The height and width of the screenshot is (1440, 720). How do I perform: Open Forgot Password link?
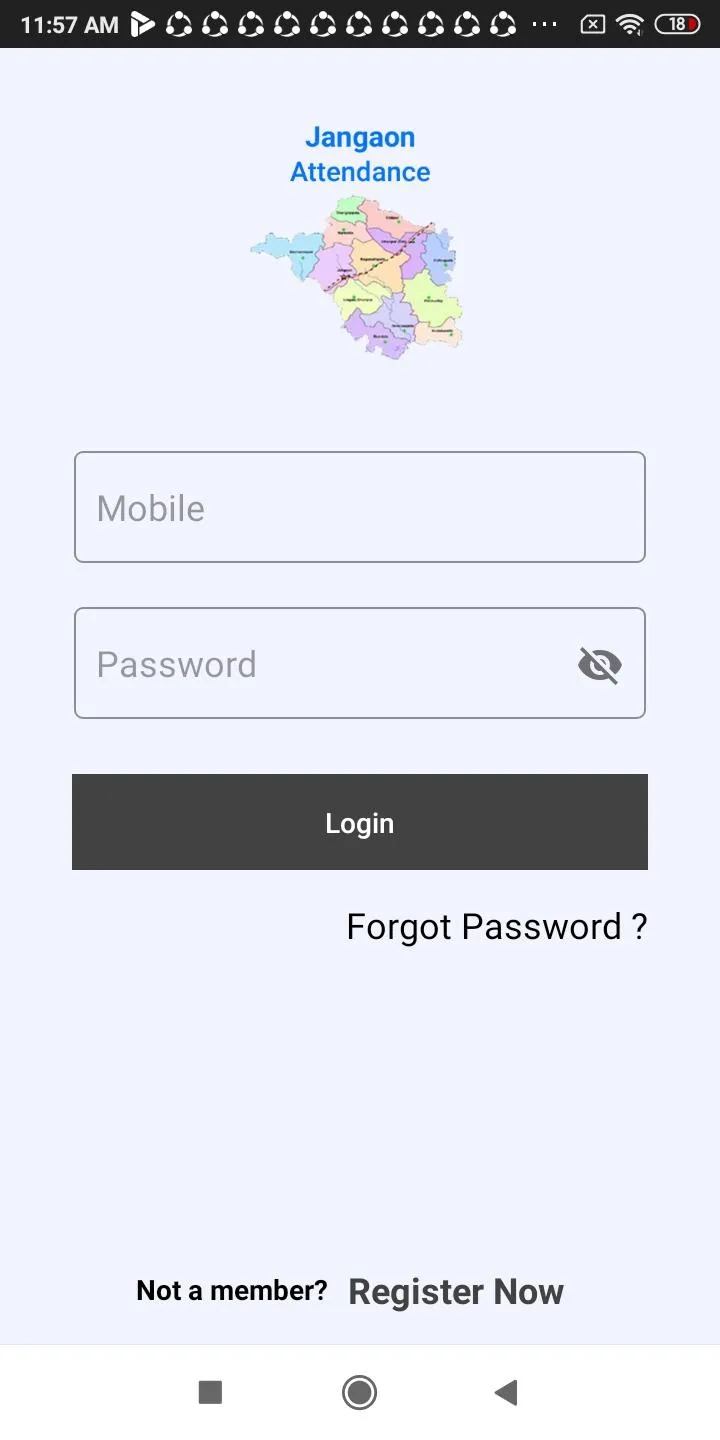[x=496, y=927]
